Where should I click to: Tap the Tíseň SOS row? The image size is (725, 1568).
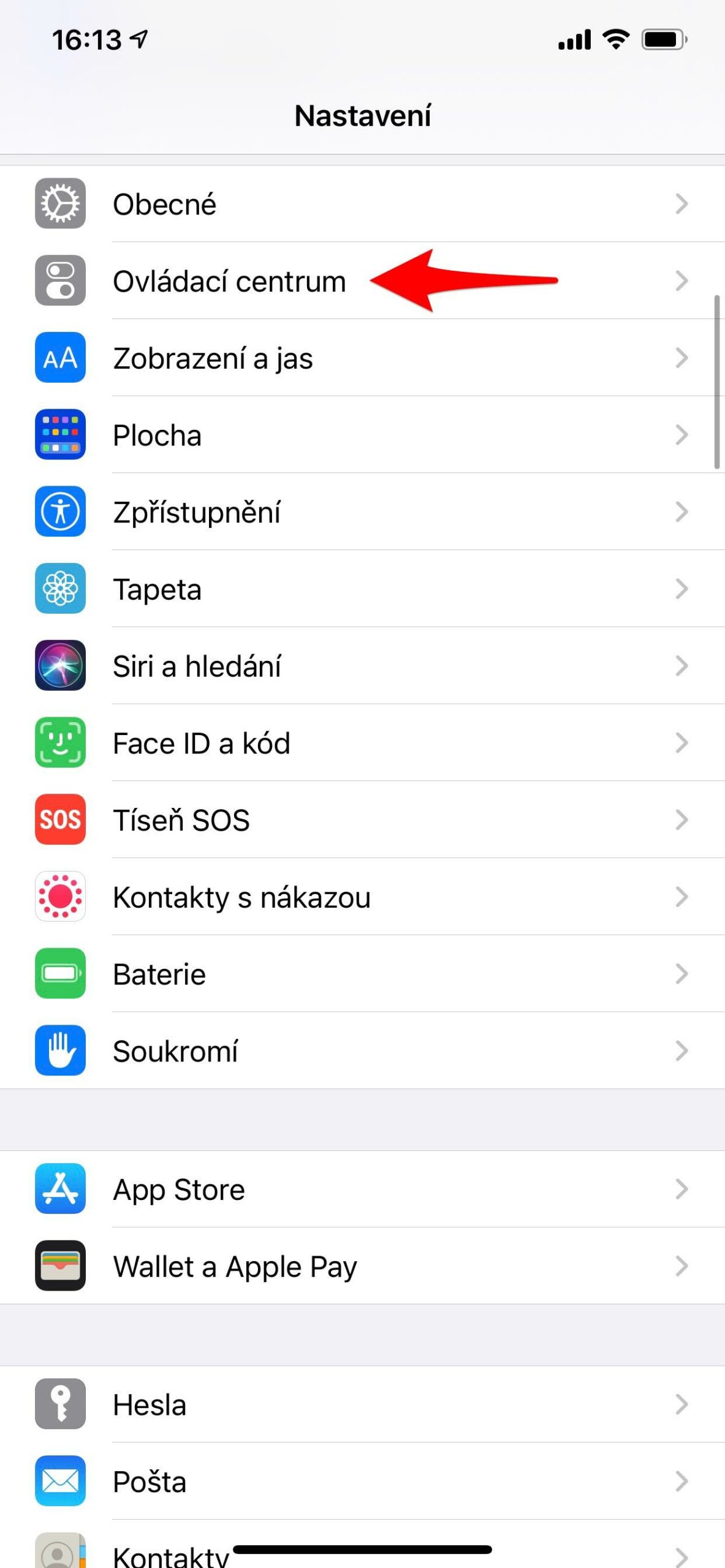362,820
